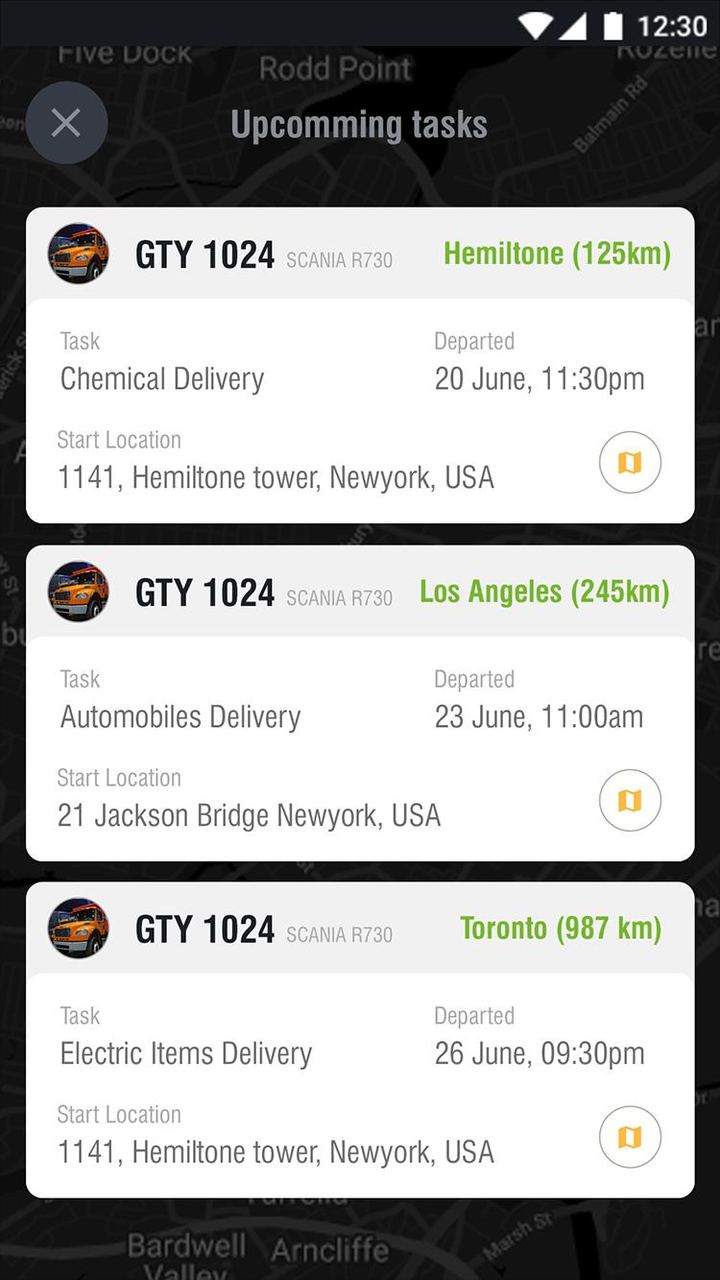Open the map for Chemical Delivery task
The image size is (720, 1280).
(629, 462)
